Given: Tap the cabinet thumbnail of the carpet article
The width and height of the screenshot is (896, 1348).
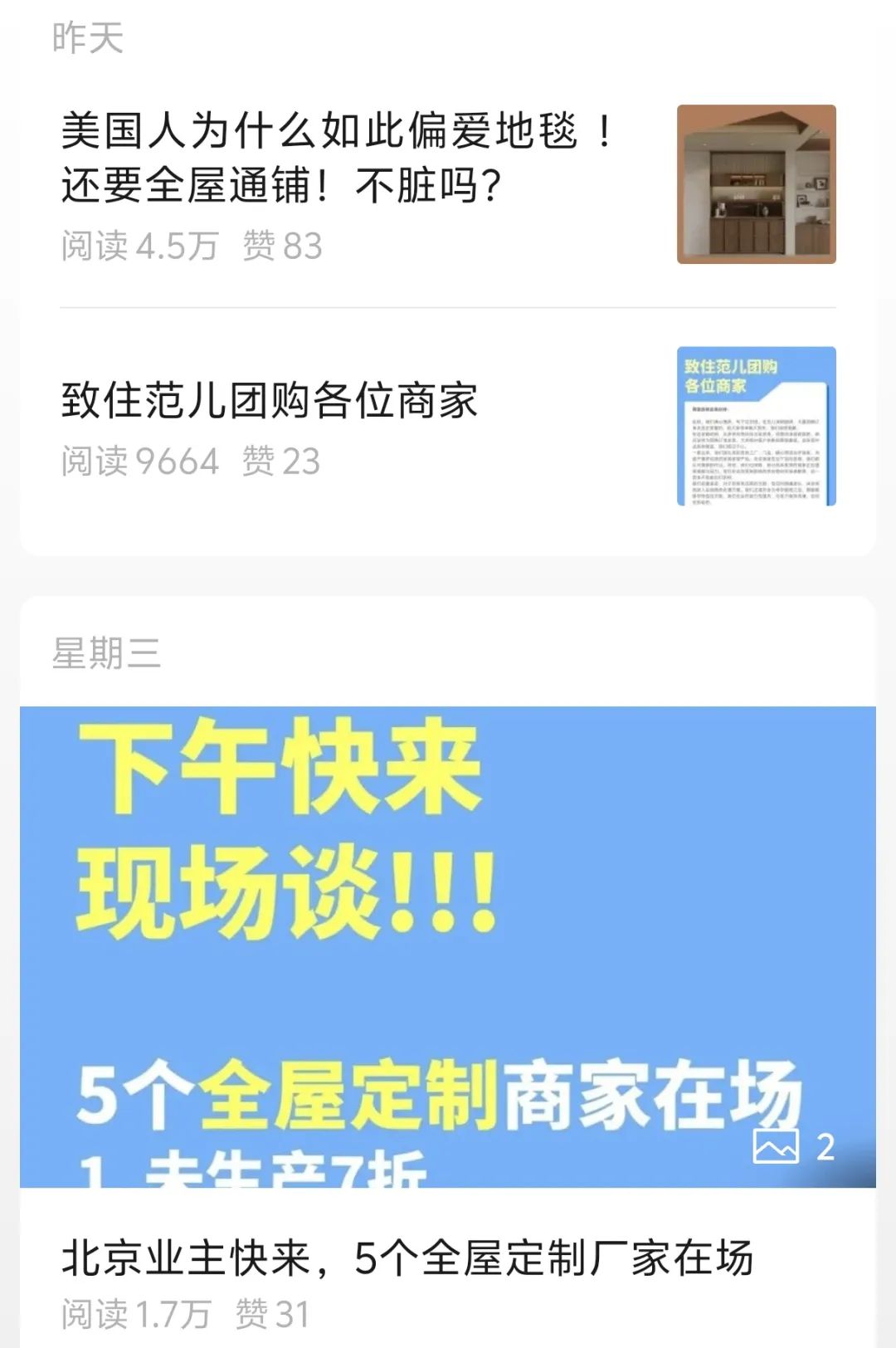Looking at the screenshot, I should coord(756,184).
